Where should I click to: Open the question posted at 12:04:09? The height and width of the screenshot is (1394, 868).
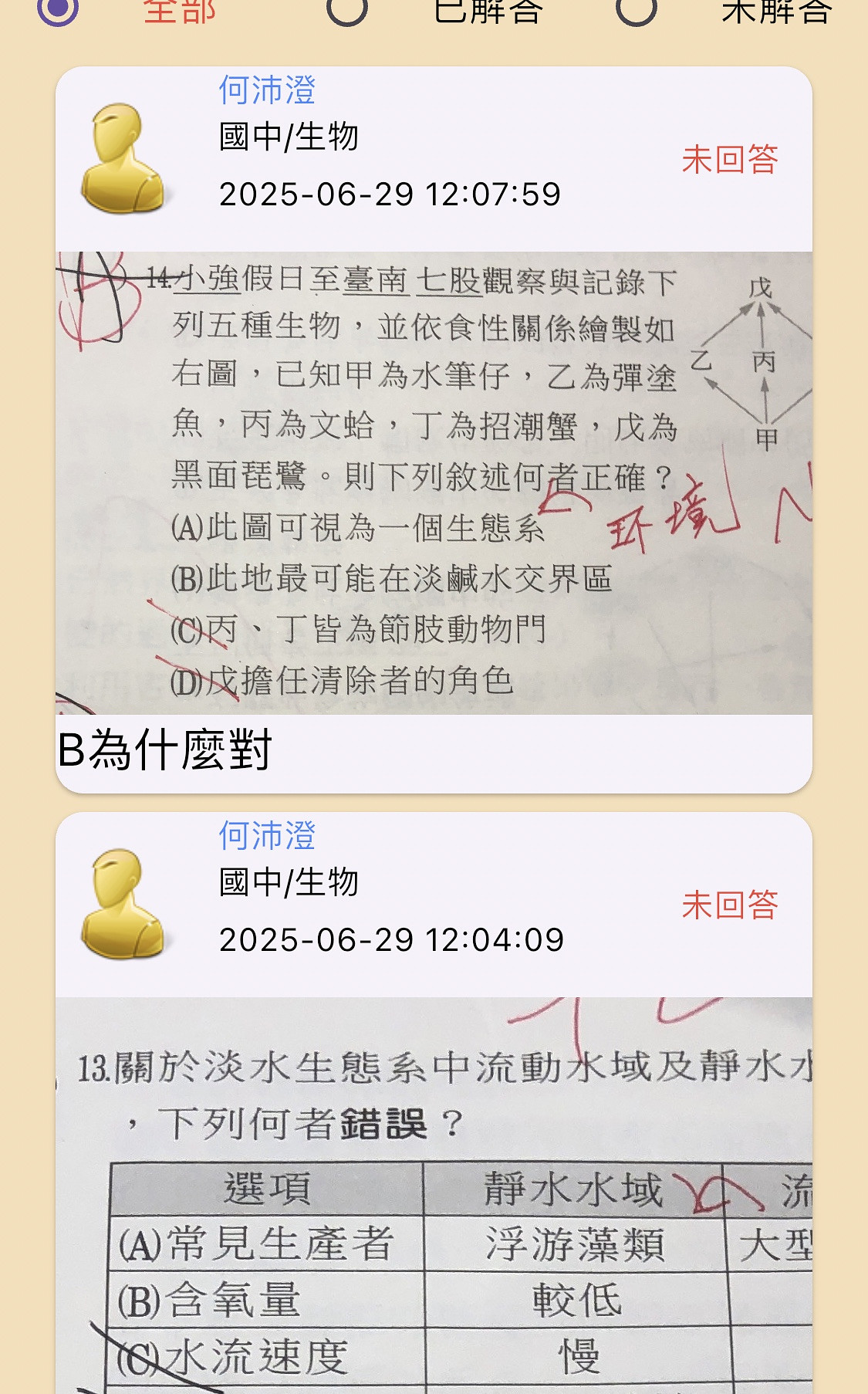point(434,1103)
